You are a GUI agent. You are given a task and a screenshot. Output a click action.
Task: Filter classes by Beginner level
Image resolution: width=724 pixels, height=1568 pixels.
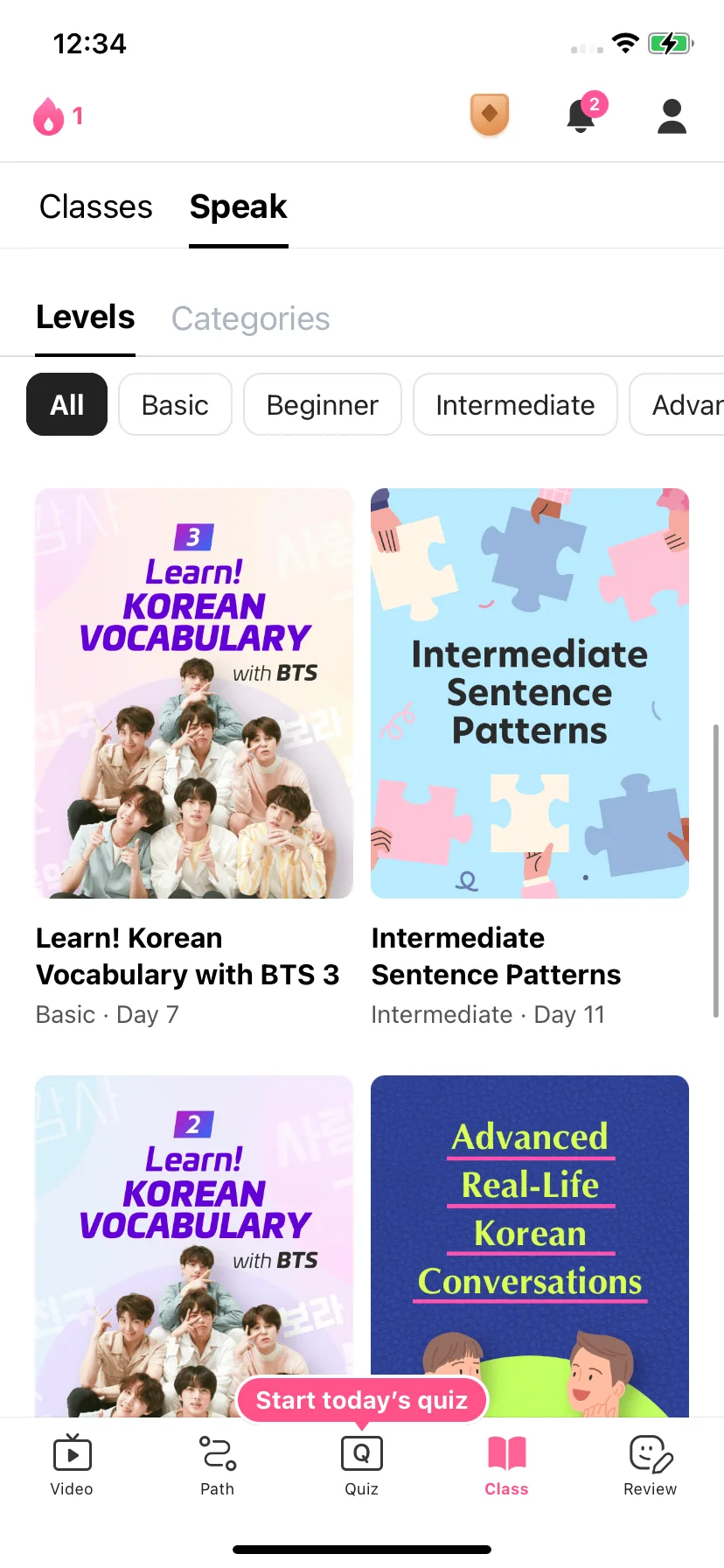pyautogui.click(x=322, y=405)
